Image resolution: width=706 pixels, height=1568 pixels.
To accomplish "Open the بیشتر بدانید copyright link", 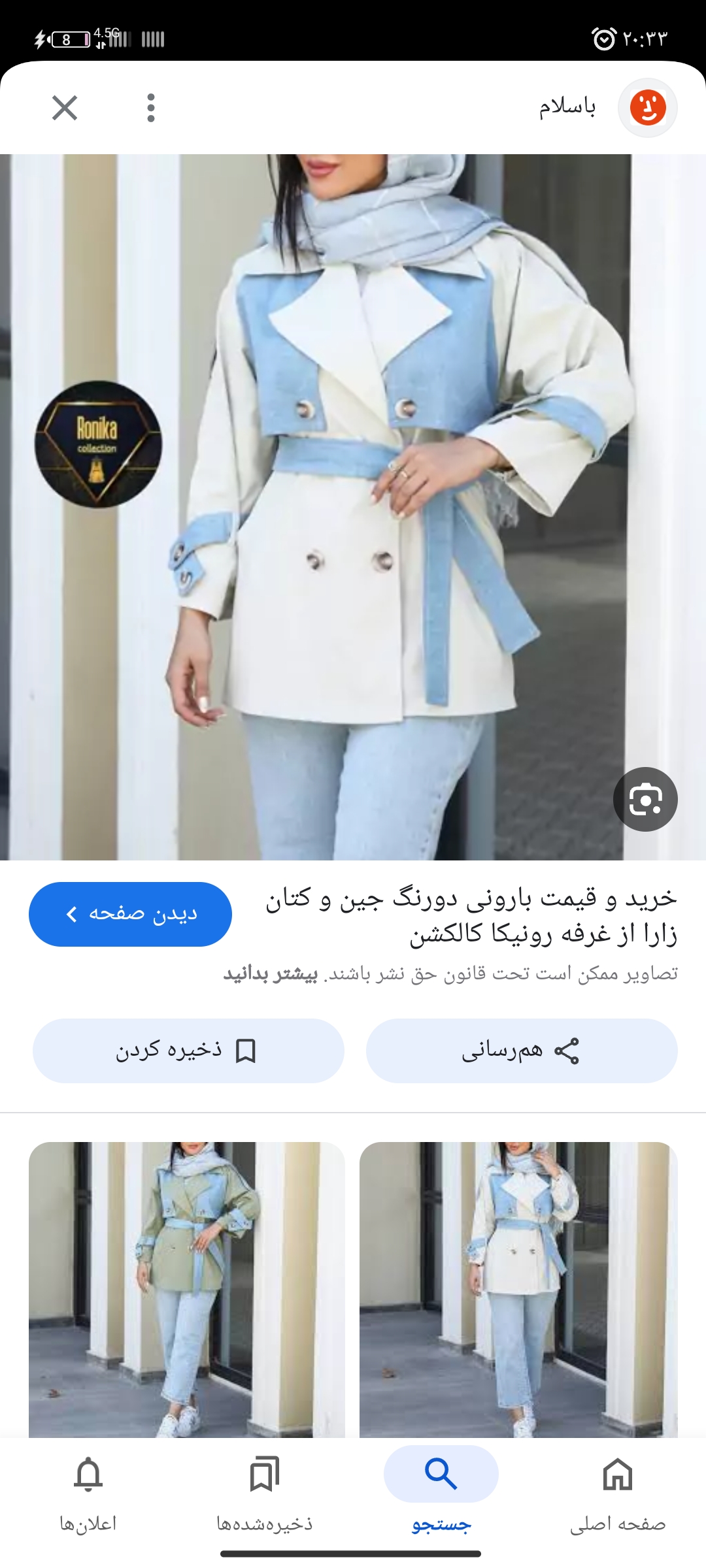I will 271,974.
